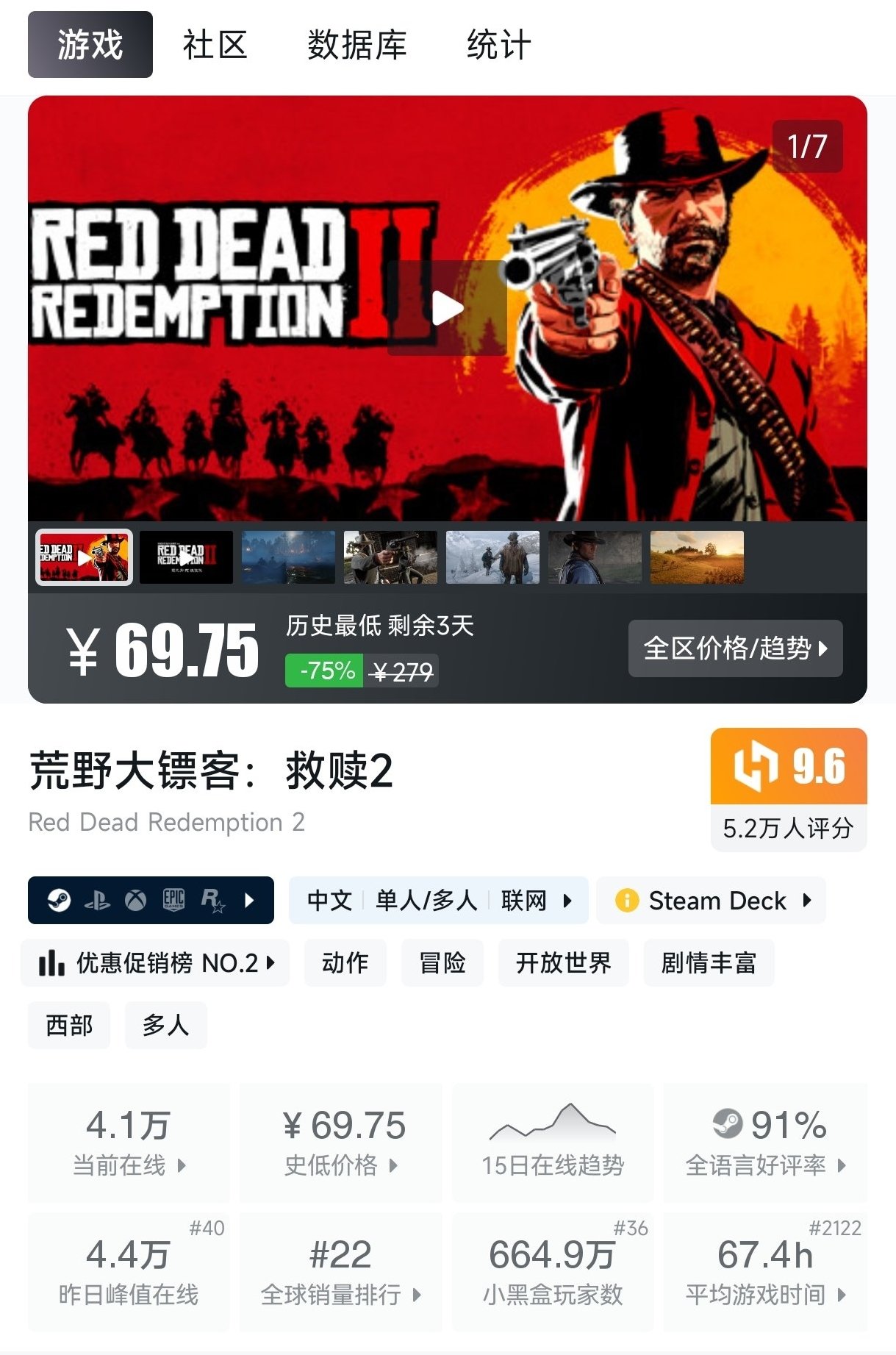896x1355 pixels.
Task: Select the 剧情丰富 tag
Action: point(709,962)
